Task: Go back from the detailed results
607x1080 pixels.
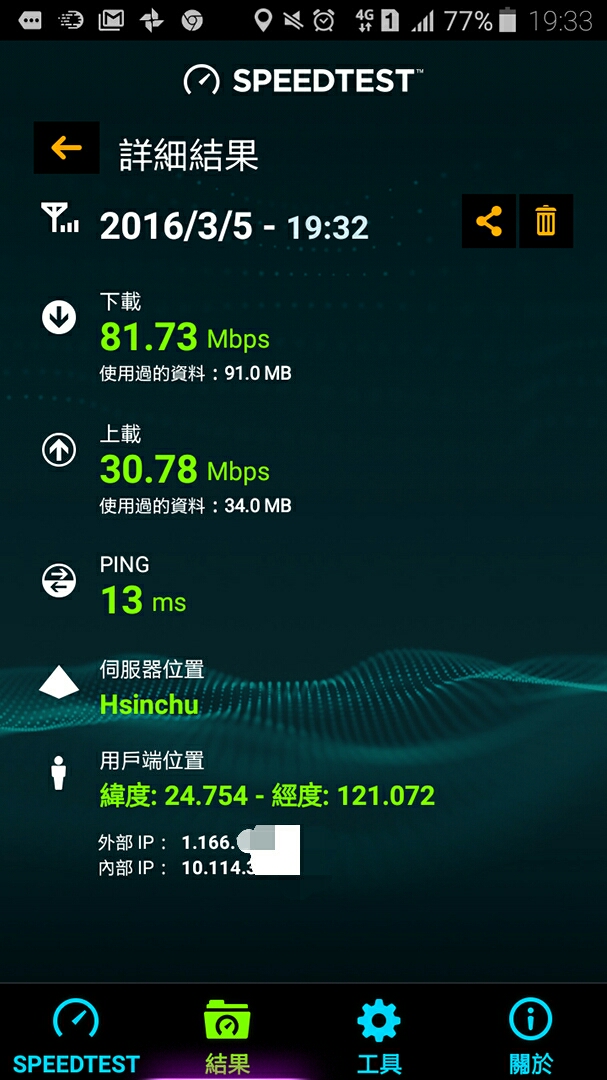Action: 66,147
